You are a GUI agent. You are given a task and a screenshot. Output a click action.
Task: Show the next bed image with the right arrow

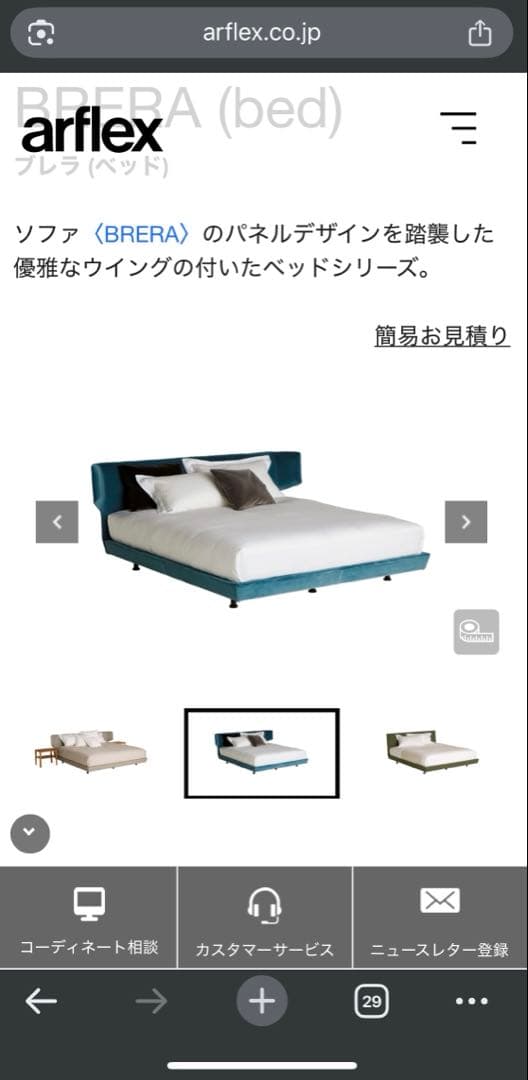coord(466,522)
